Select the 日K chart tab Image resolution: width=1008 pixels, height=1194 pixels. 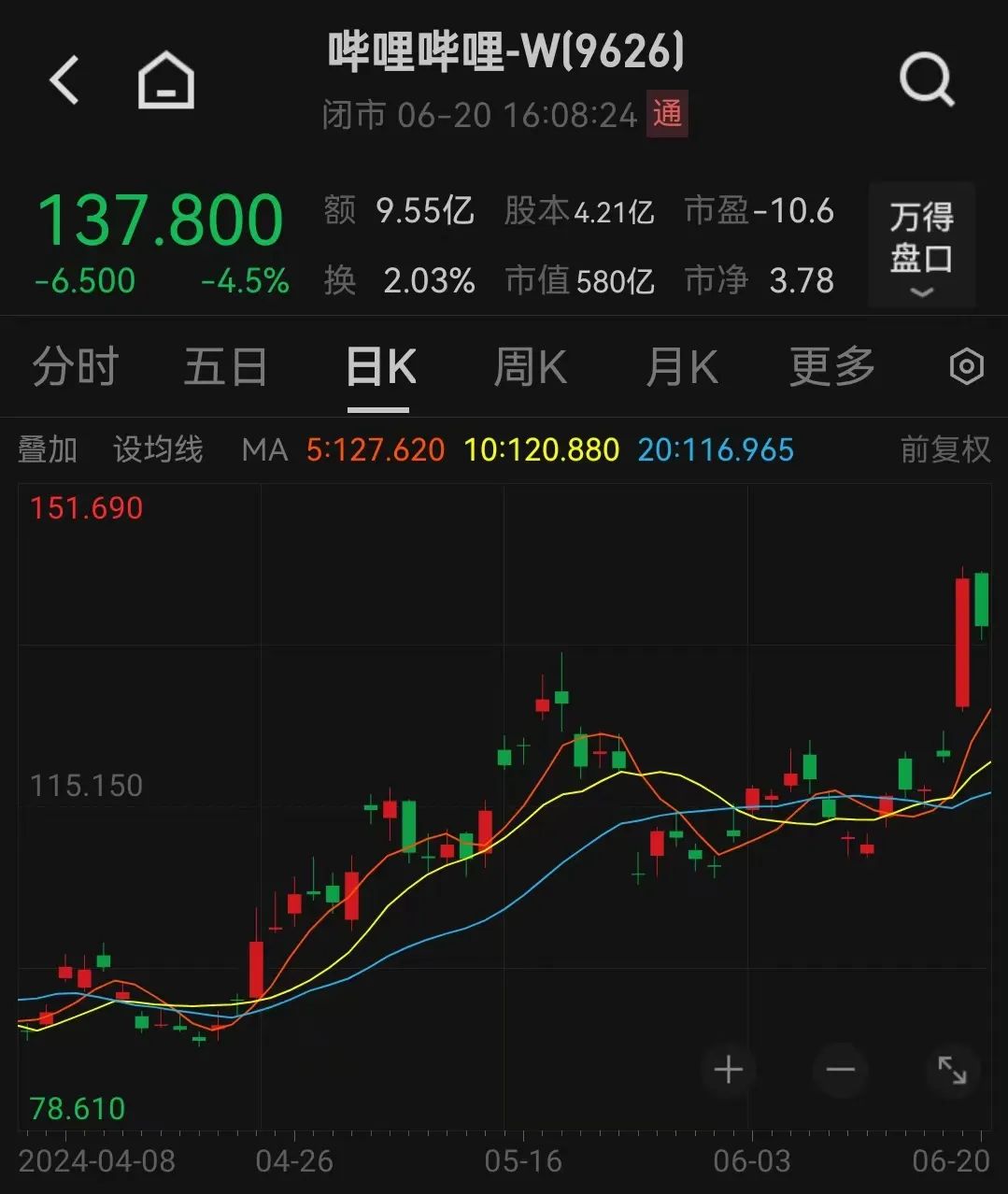(x=379, y=367)
